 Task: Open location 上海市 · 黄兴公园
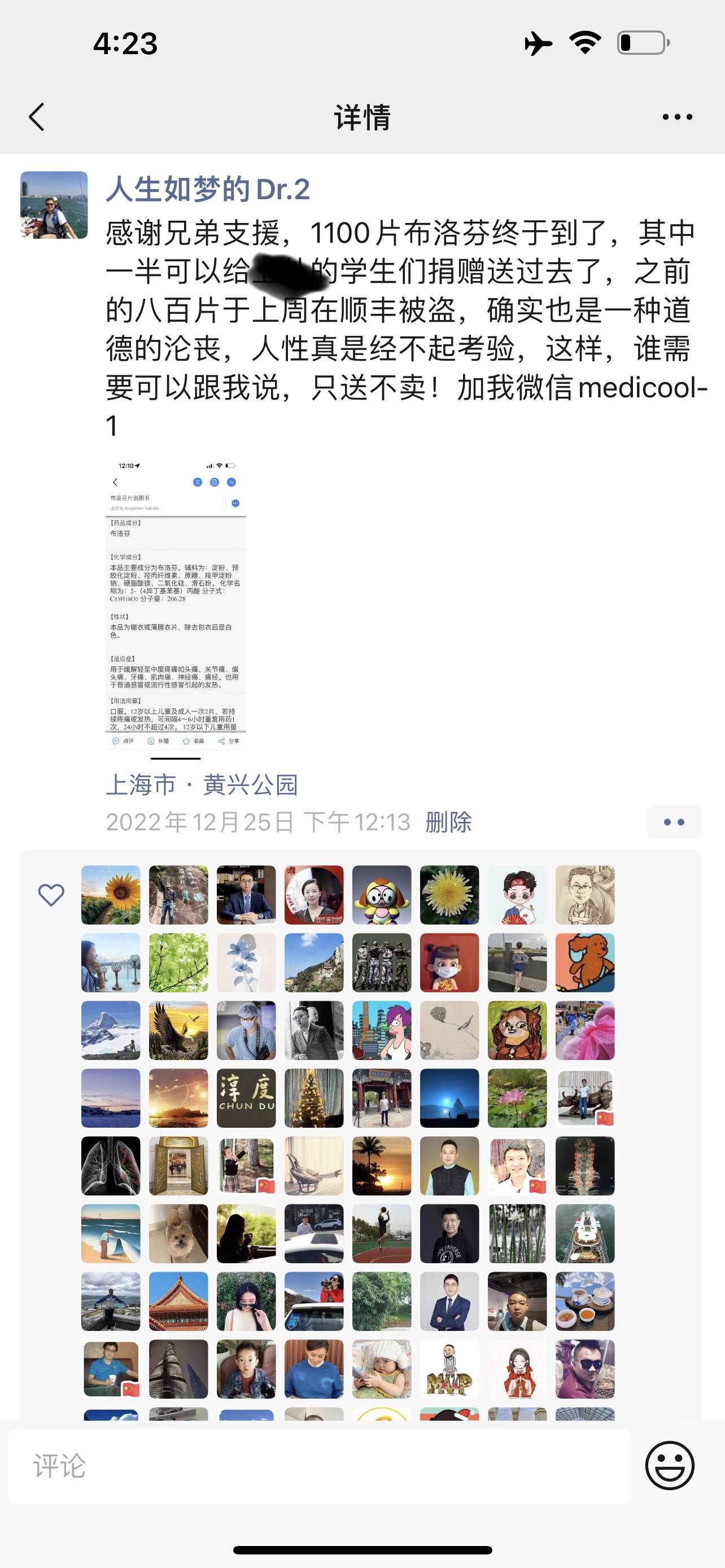click(x=202, y=785)
